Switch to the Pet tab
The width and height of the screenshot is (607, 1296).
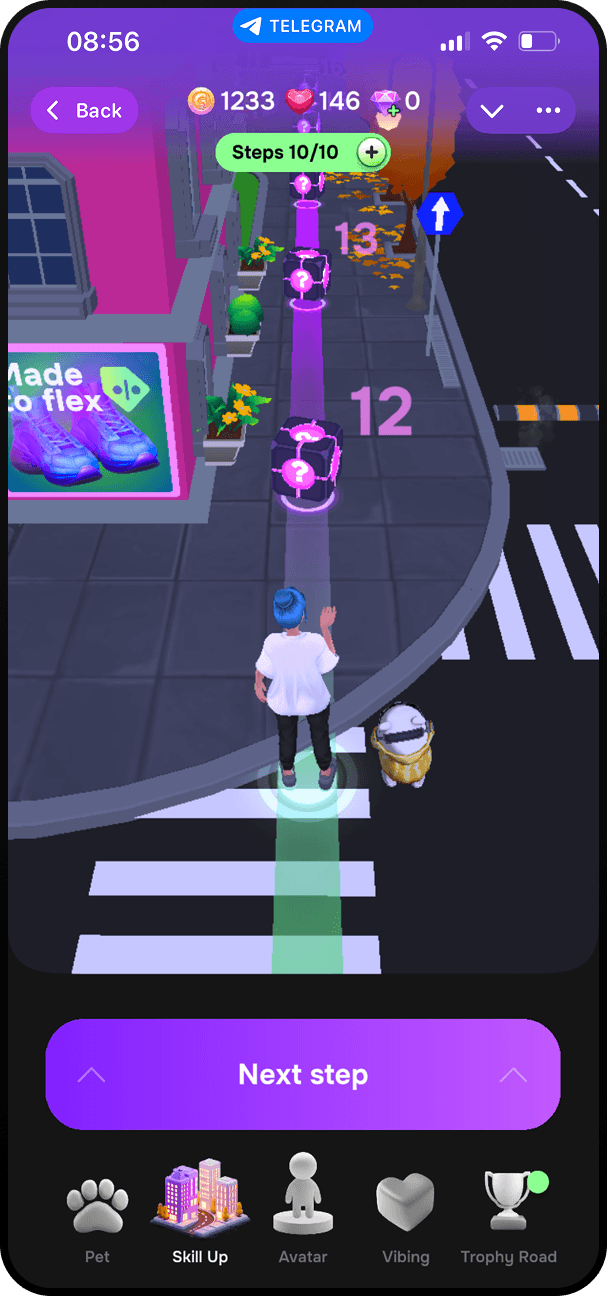pos(97,1217)
